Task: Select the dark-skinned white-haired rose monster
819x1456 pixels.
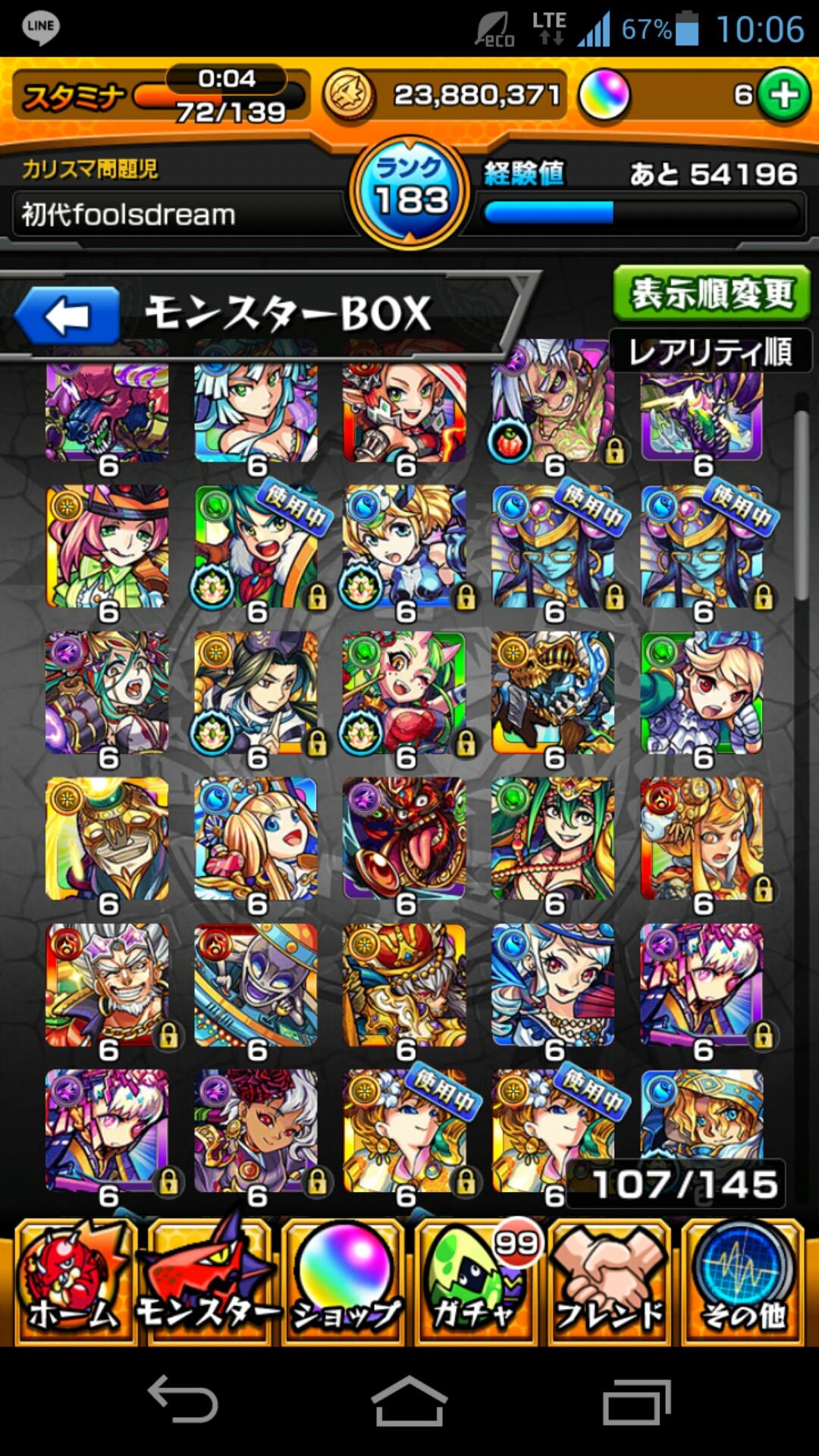Action: pos(256,1131)
